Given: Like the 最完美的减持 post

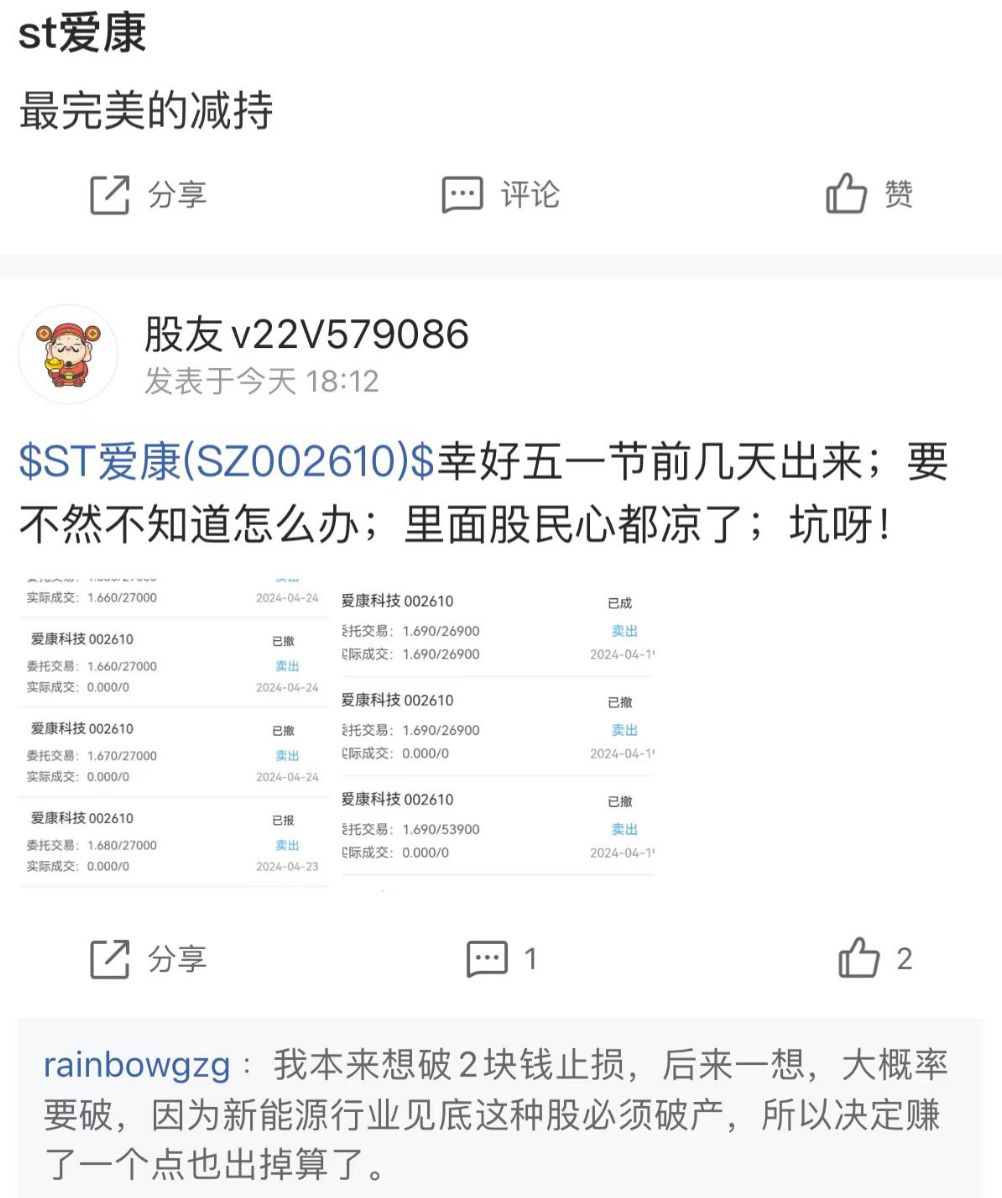Looking at the screenshot, I should (x=868, y=194).
